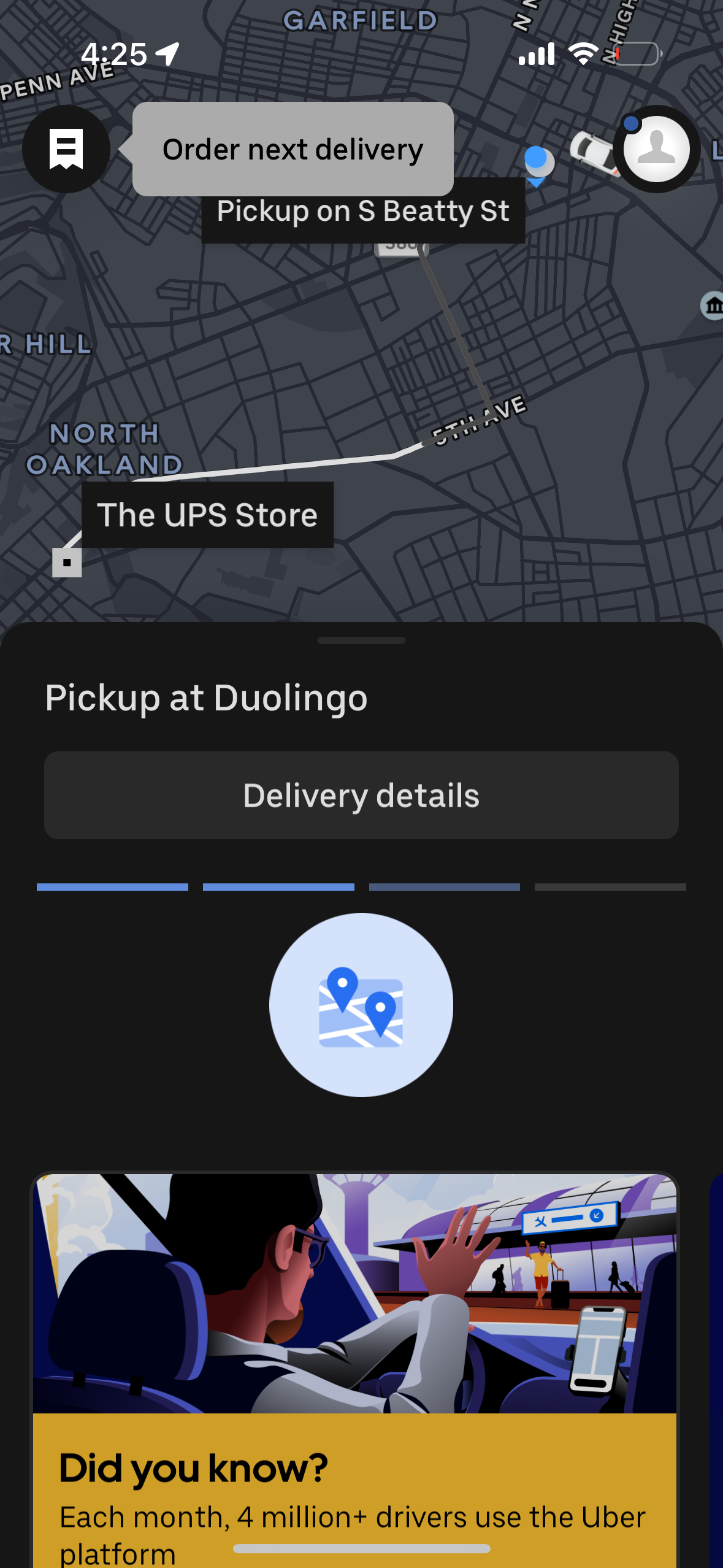This screenshot has height=1568, width=723.
Task: Tap the third segment of the trip progress bar
Action: point(444,886)
